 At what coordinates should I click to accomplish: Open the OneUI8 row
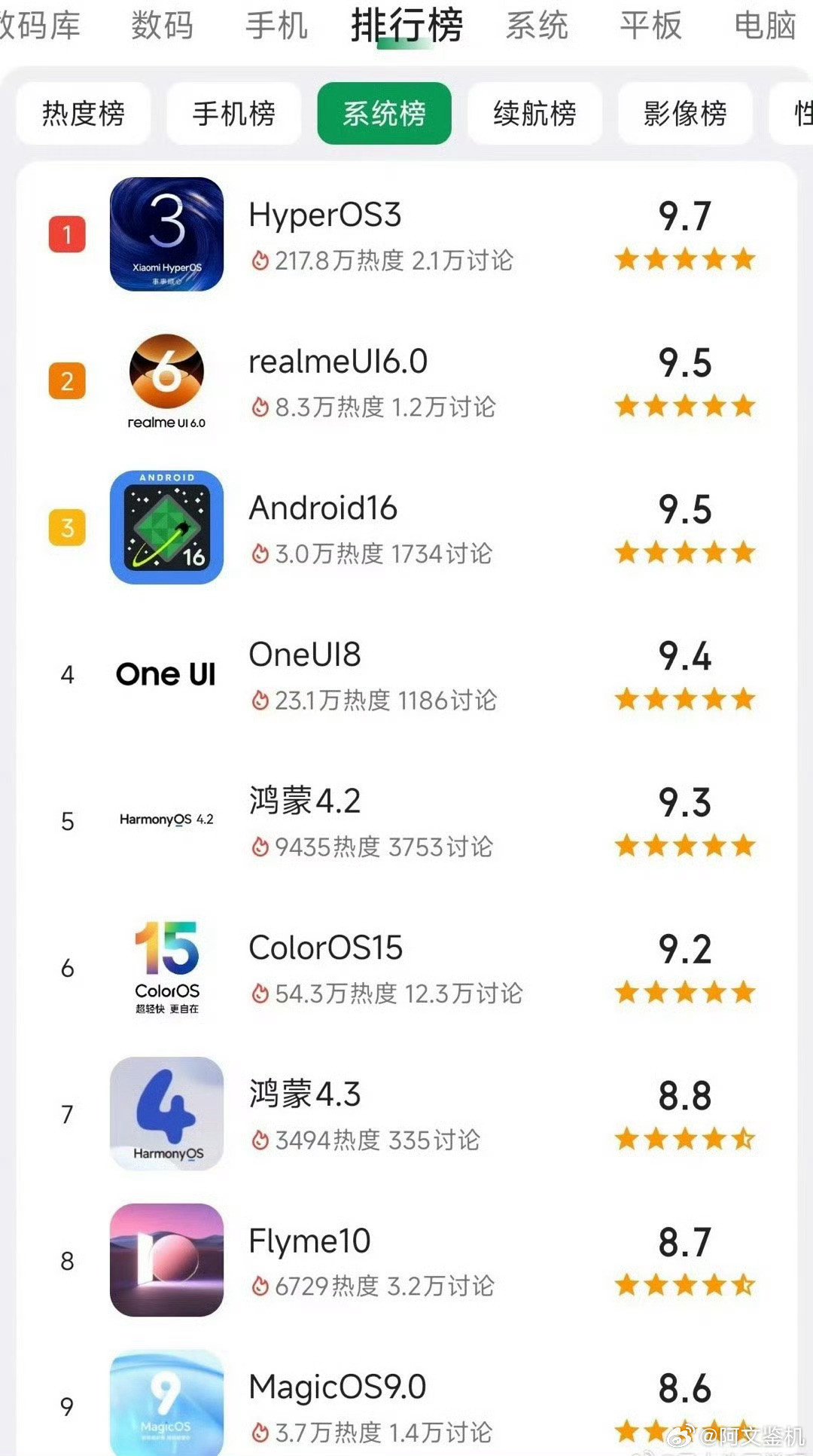click(x=406, y=674)
